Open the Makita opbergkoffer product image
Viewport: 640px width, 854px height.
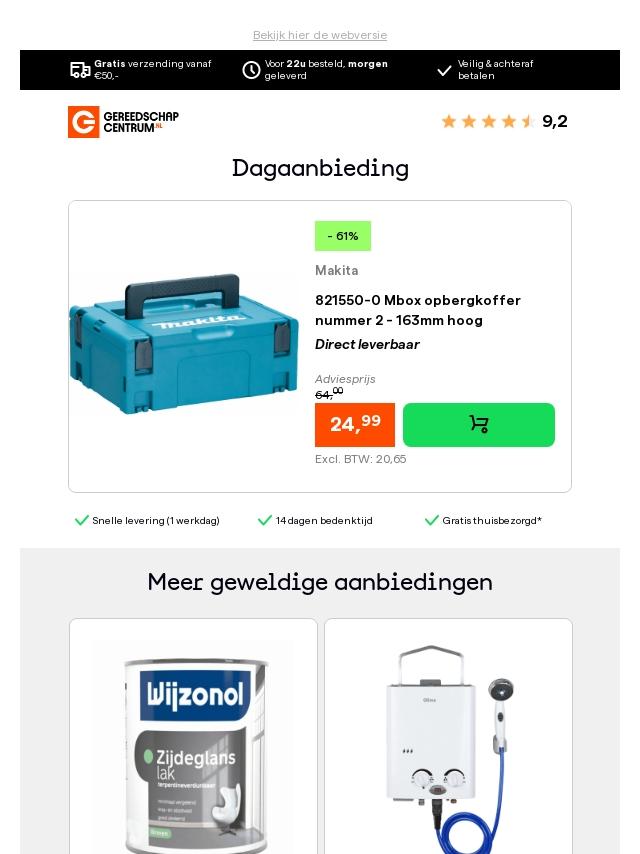point(184,345)
